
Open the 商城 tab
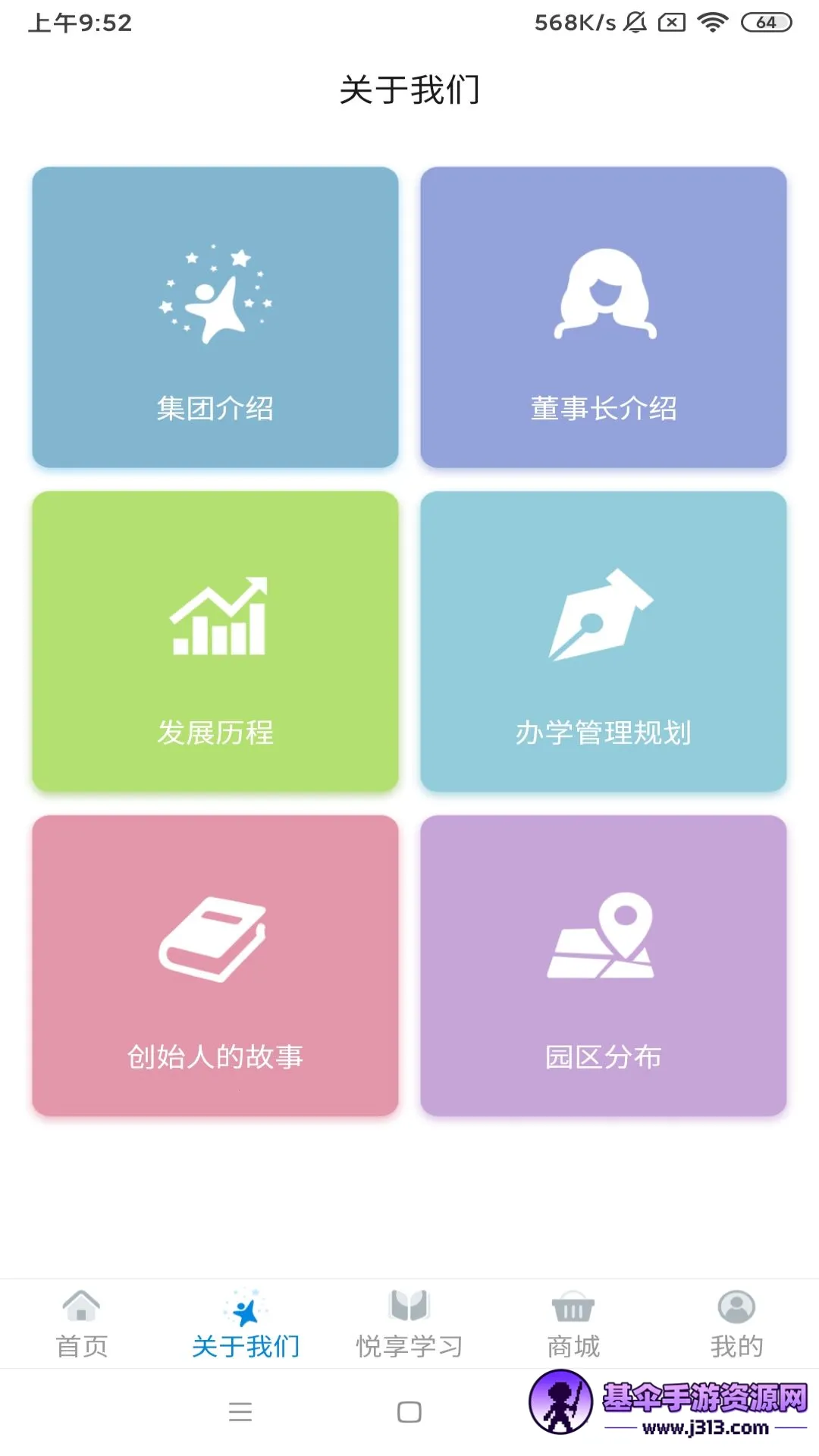(x=573, y=1324)
